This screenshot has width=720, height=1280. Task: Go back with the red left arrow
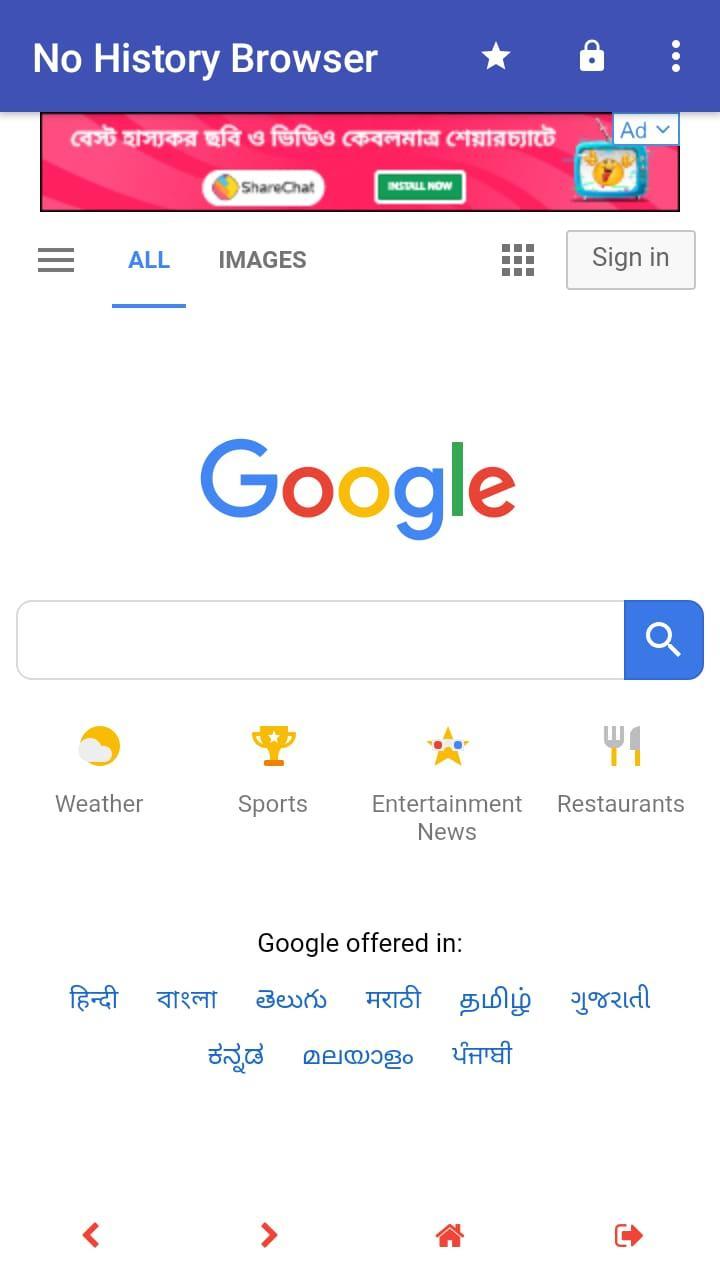tap(91, 1236)
